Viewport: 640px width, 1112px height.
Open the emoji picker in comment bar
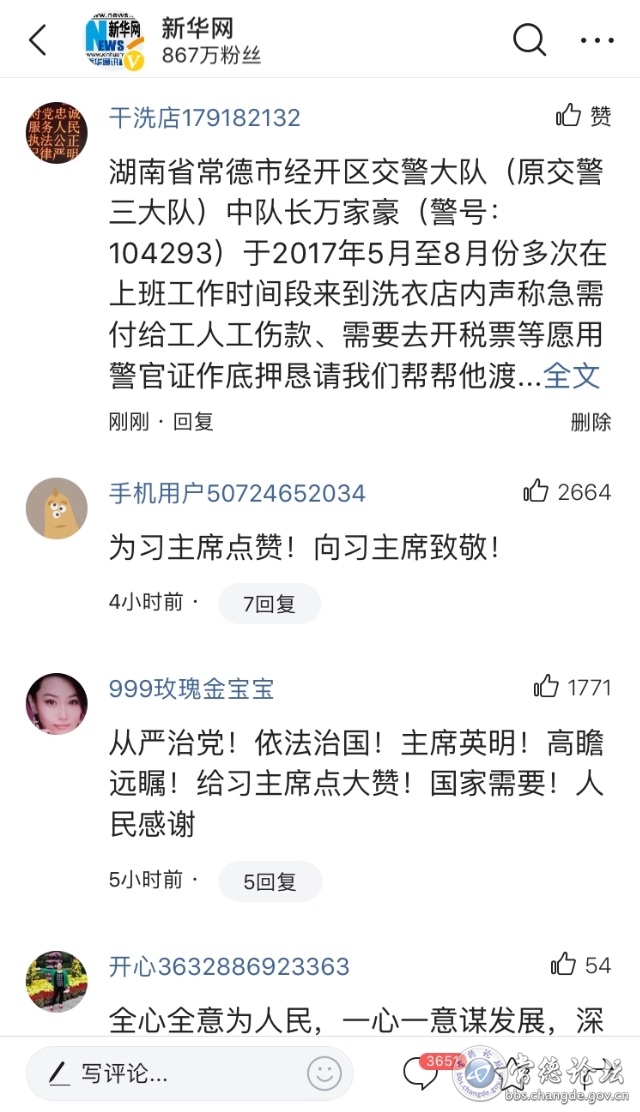(x=324, y=1075)
